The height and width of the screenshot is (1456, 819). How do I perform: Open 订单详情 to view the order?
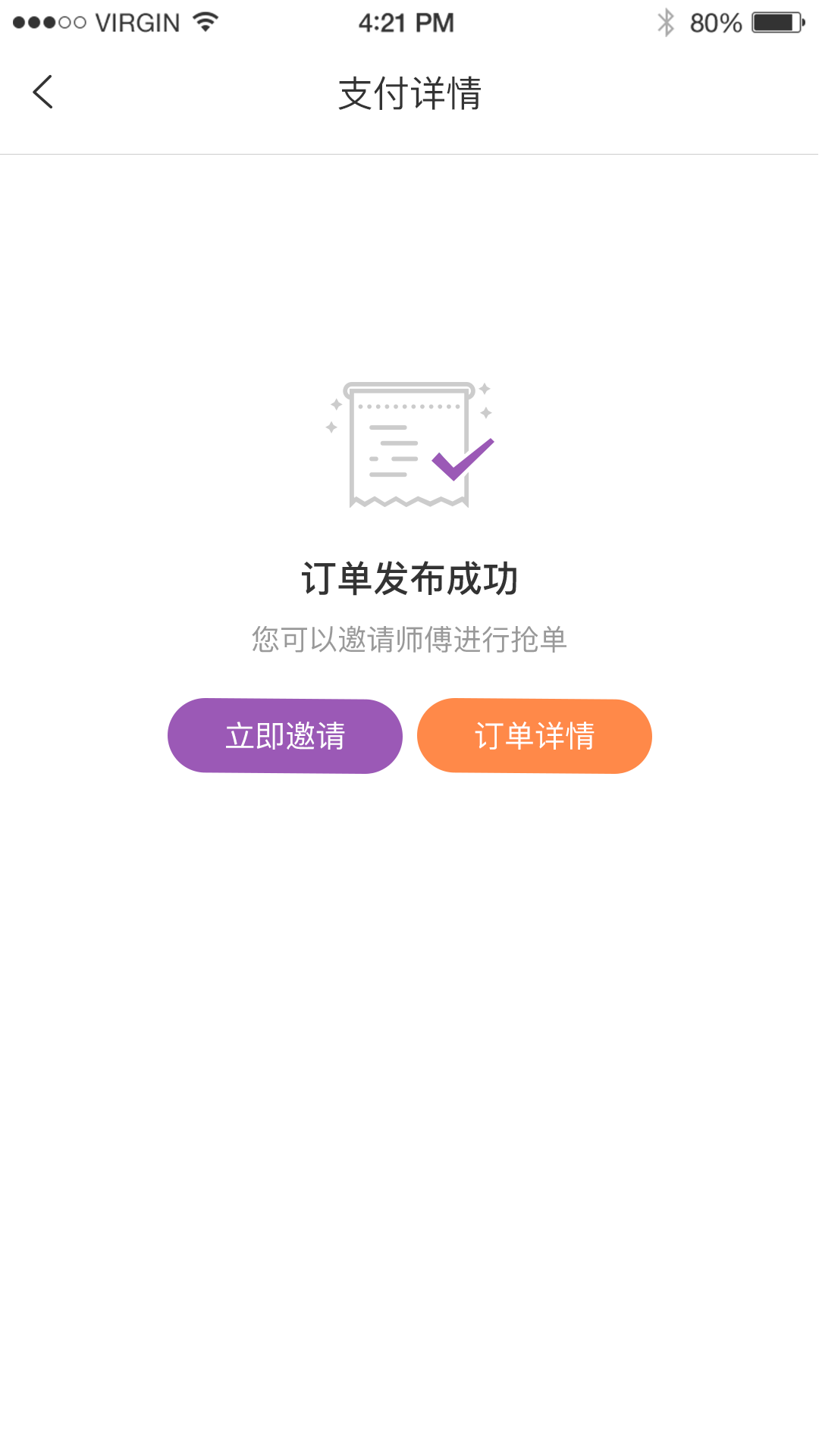click(x=534, y=736)
